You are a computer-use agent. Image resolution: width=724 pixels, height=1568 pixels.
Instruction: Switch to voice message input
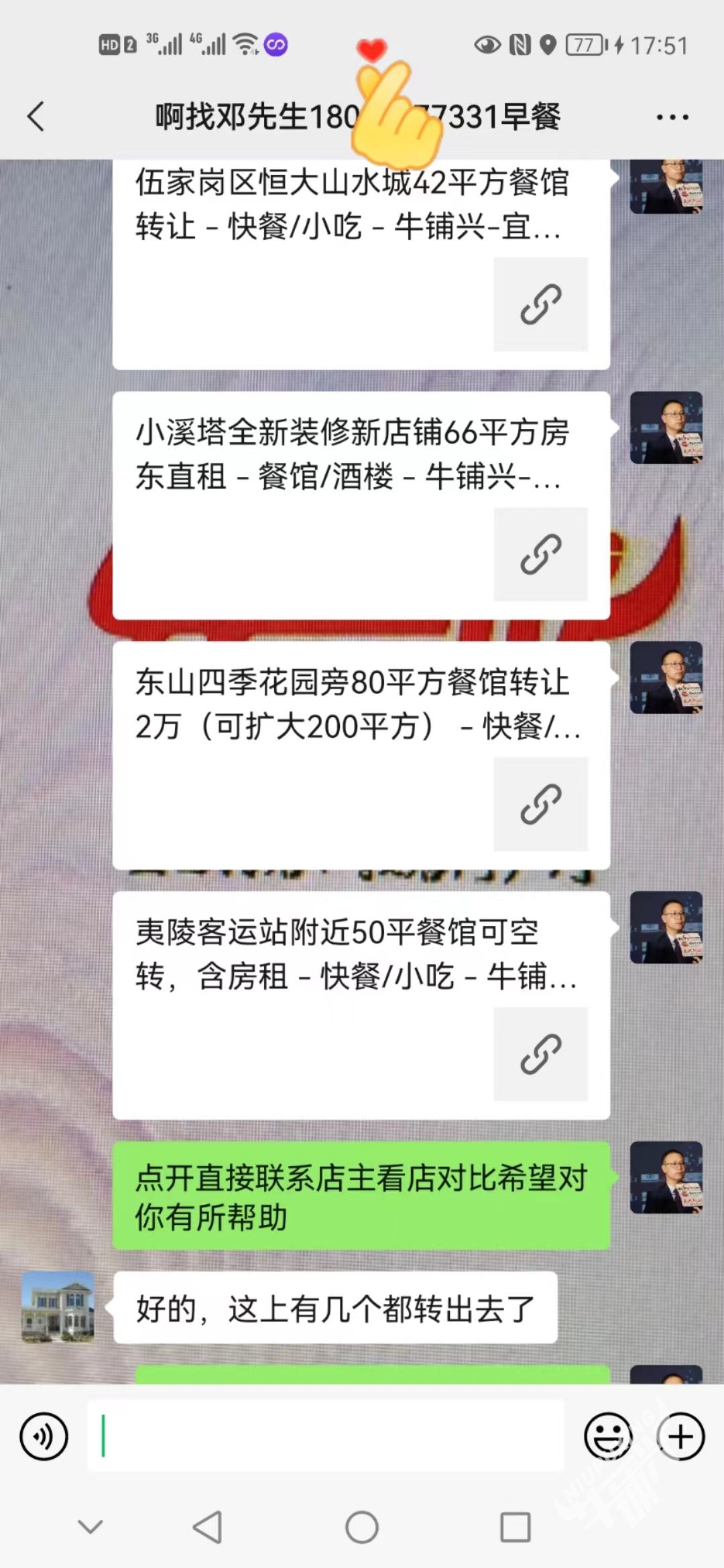44,1436
